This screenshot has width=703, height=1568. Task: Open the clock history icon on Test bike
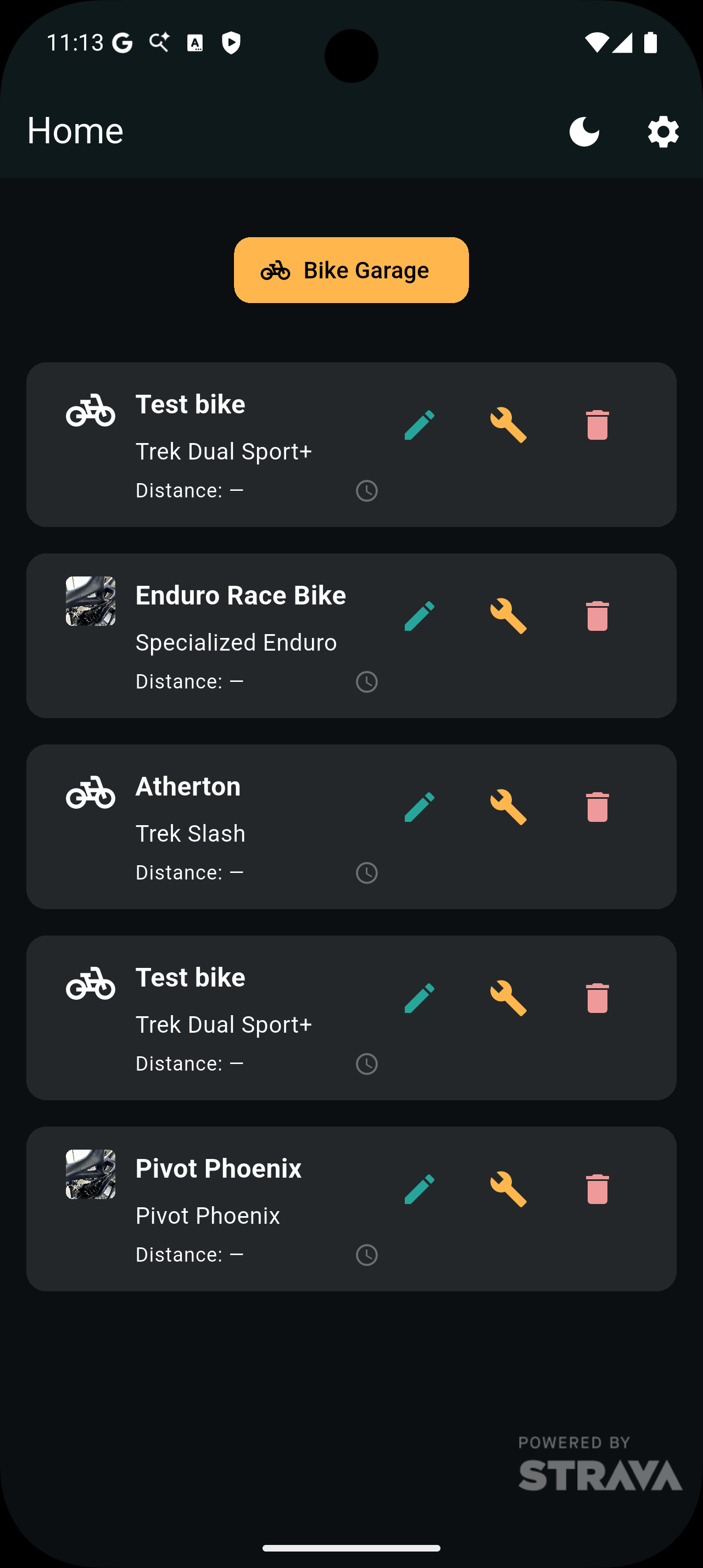tap(366, 490)
